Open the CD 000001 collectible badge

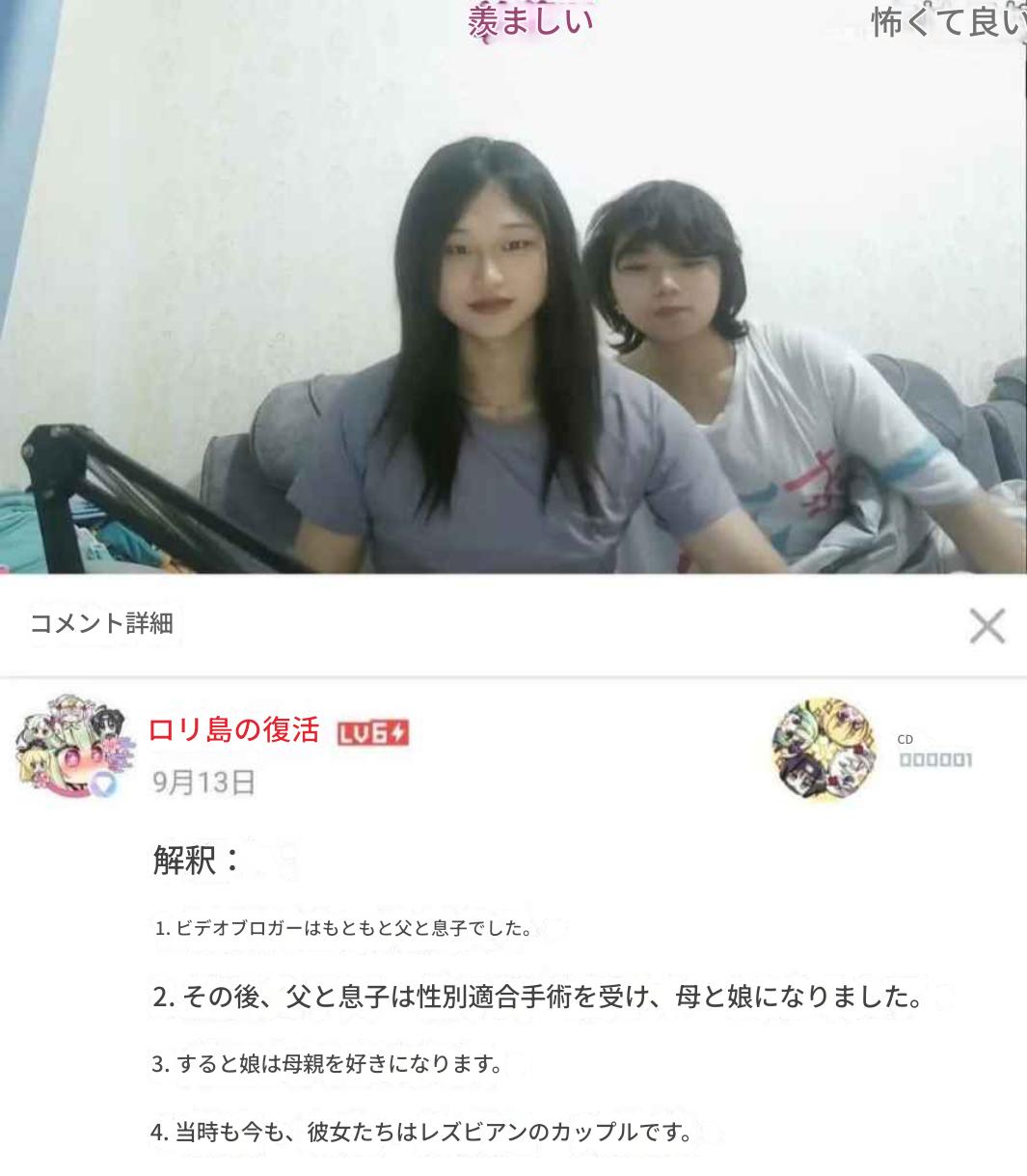point(824,750)
